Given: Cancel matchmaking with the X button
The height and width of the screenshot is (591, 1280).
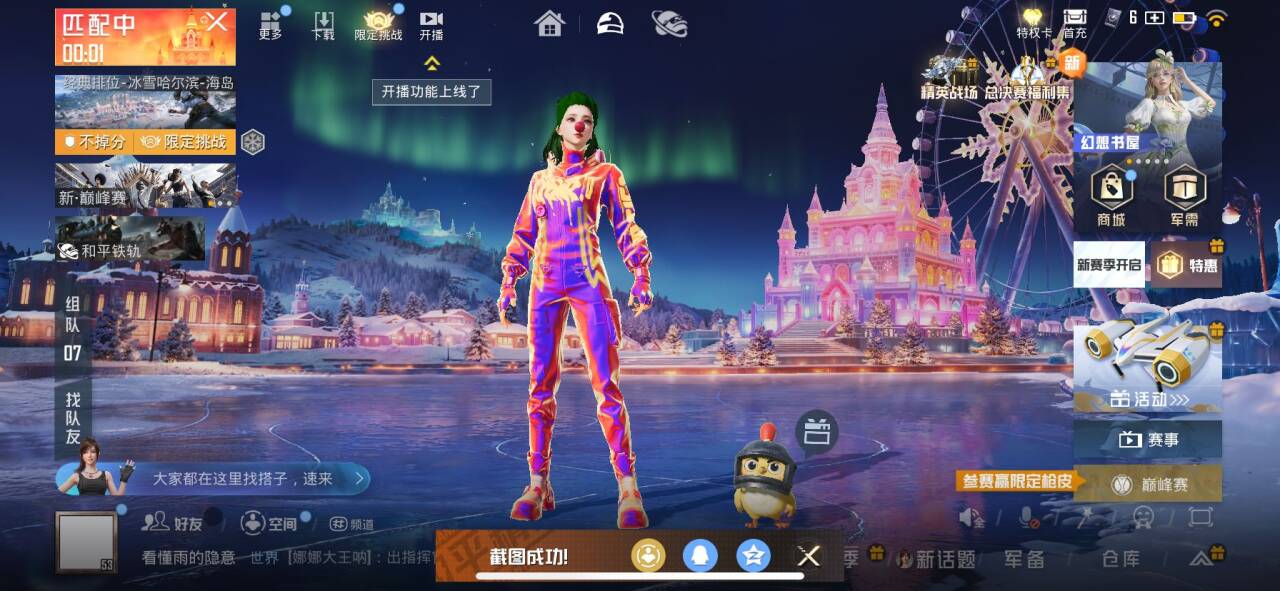Looking at the screenshot, I should pyautogui.click(x=217, y=22).
